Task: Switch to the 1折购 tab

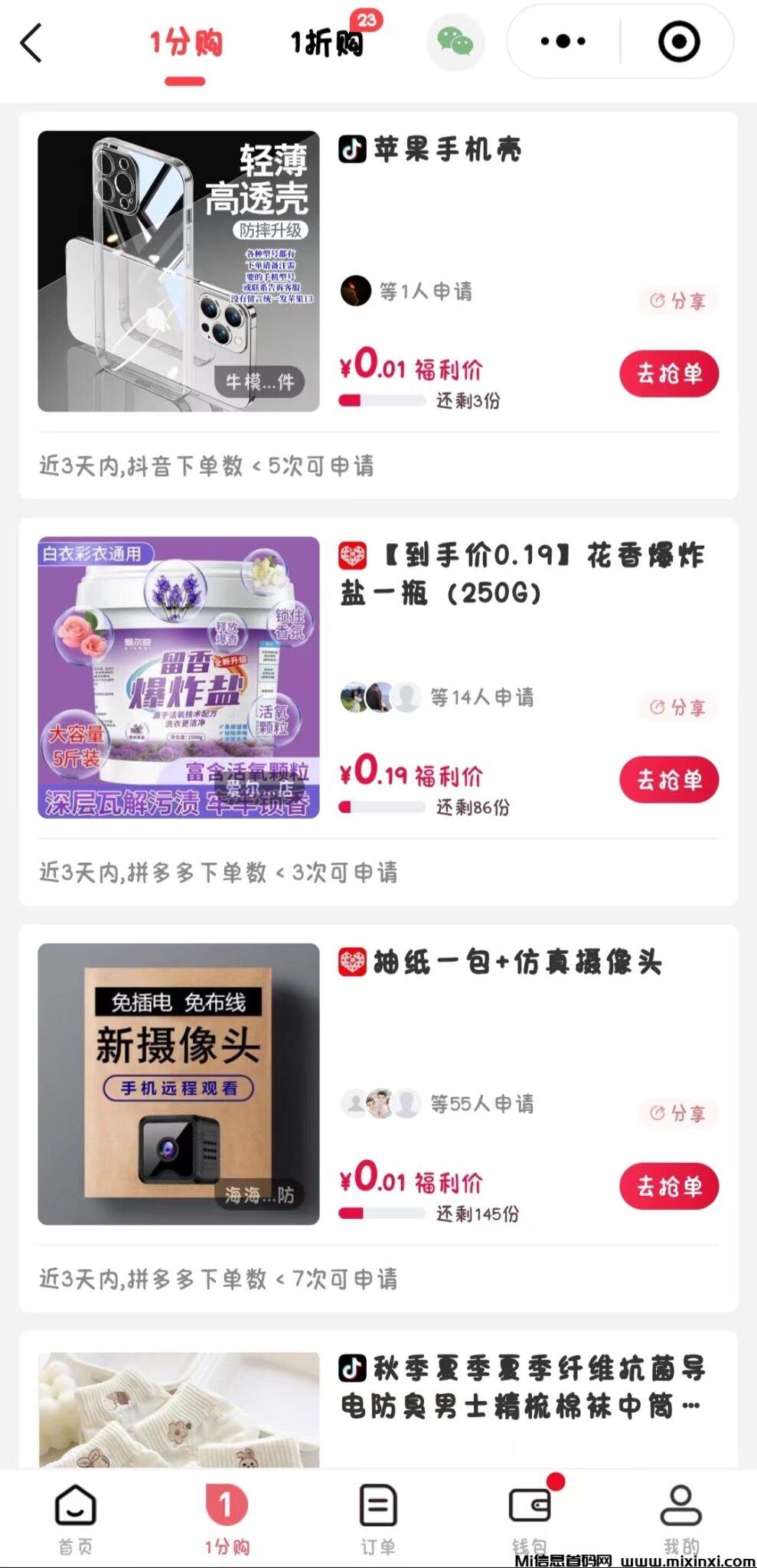Action: coord(327,43)
